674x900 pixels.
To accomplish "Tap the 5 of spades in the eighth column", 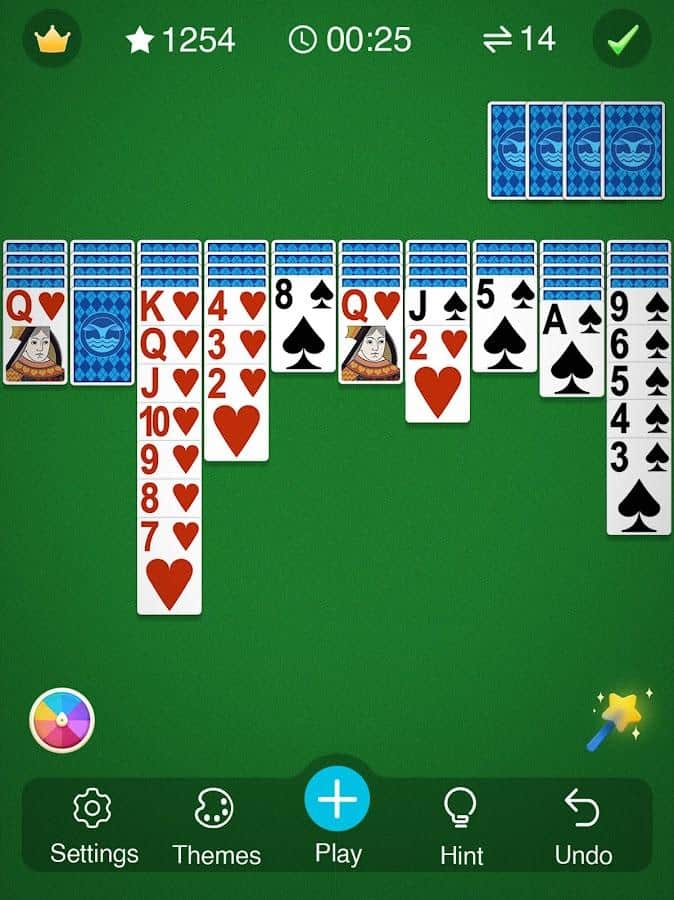I will [x=504, y=330].
